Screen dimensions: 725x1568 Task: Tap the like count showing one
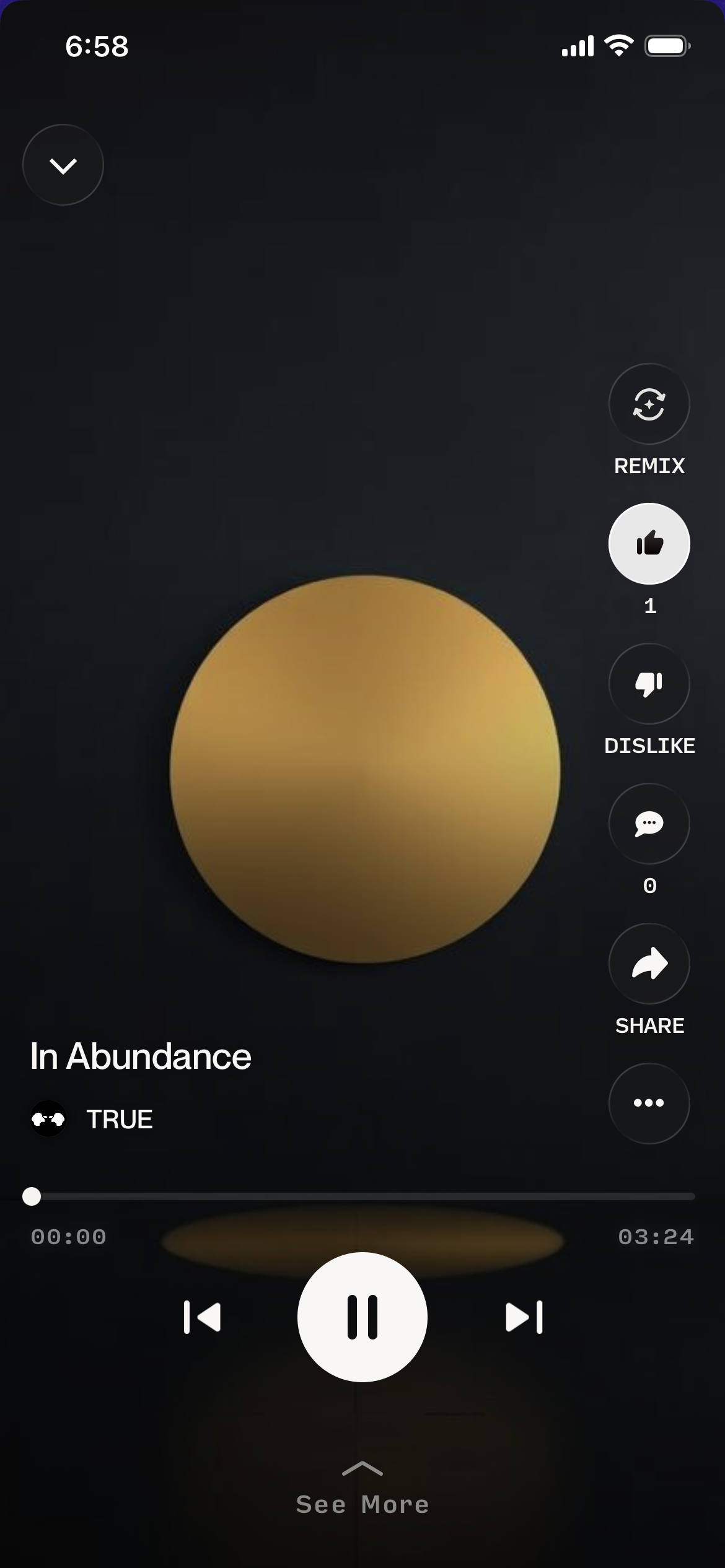click(649, 608)
